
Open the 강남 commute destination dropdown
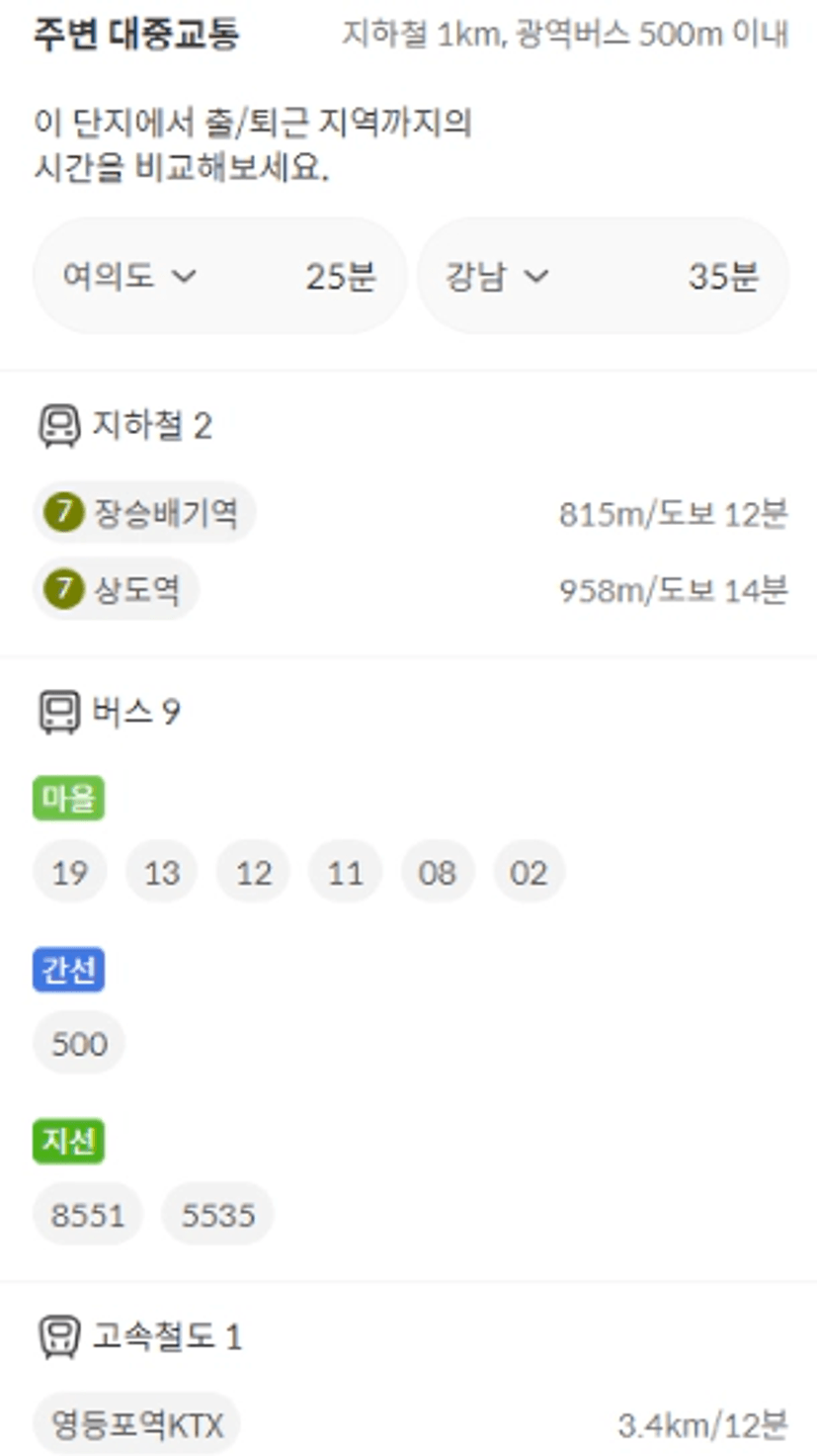(x=603, y=277)
